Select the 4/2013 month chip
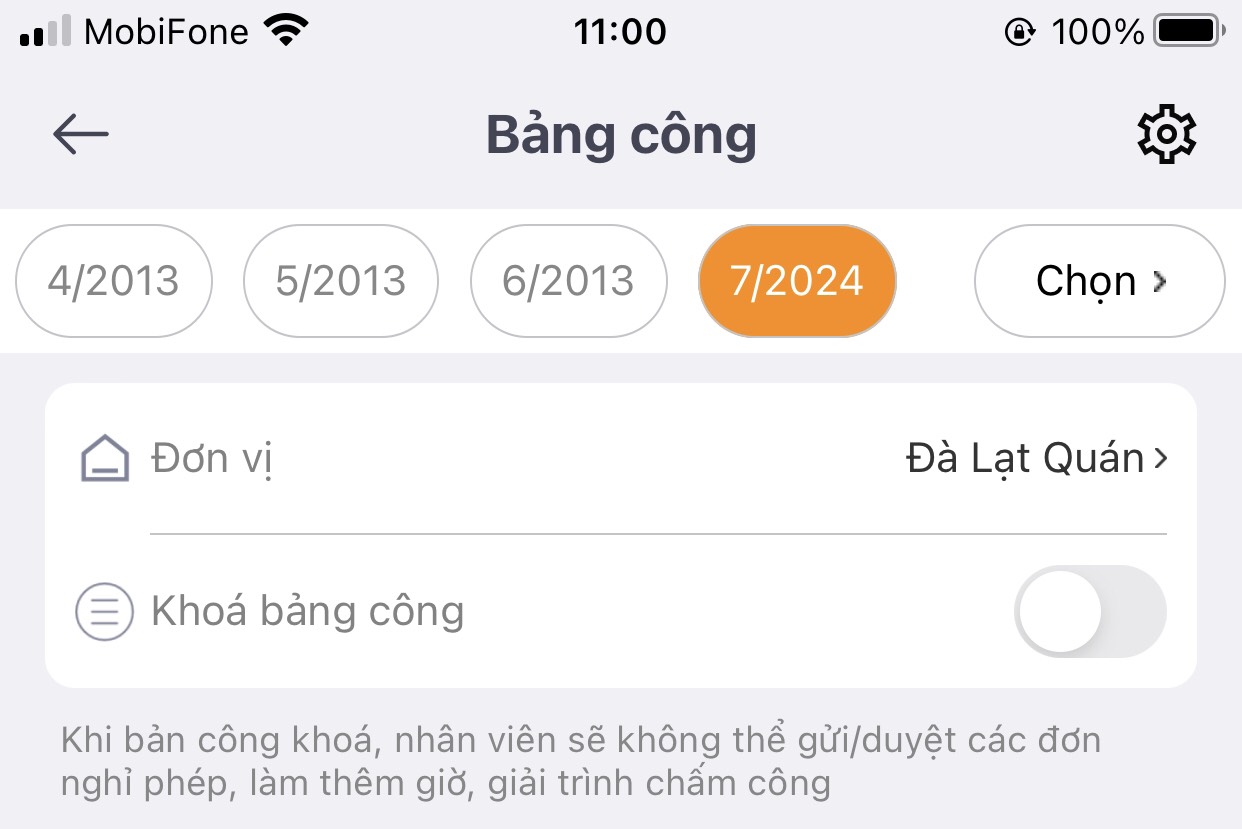1242x829 pixels. tap(113, 281)
